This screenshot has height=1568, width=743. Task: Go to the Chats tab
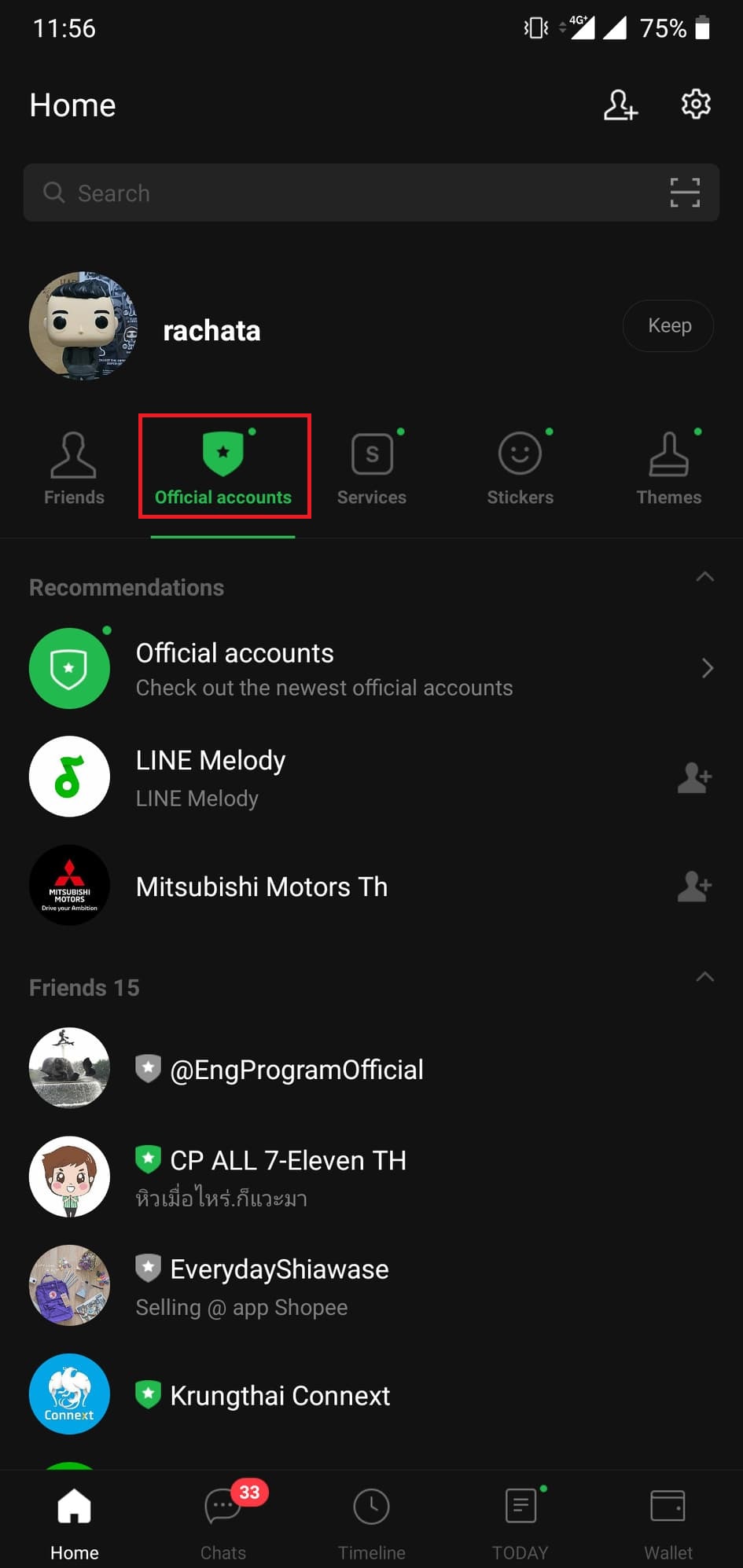[223, 1518]
